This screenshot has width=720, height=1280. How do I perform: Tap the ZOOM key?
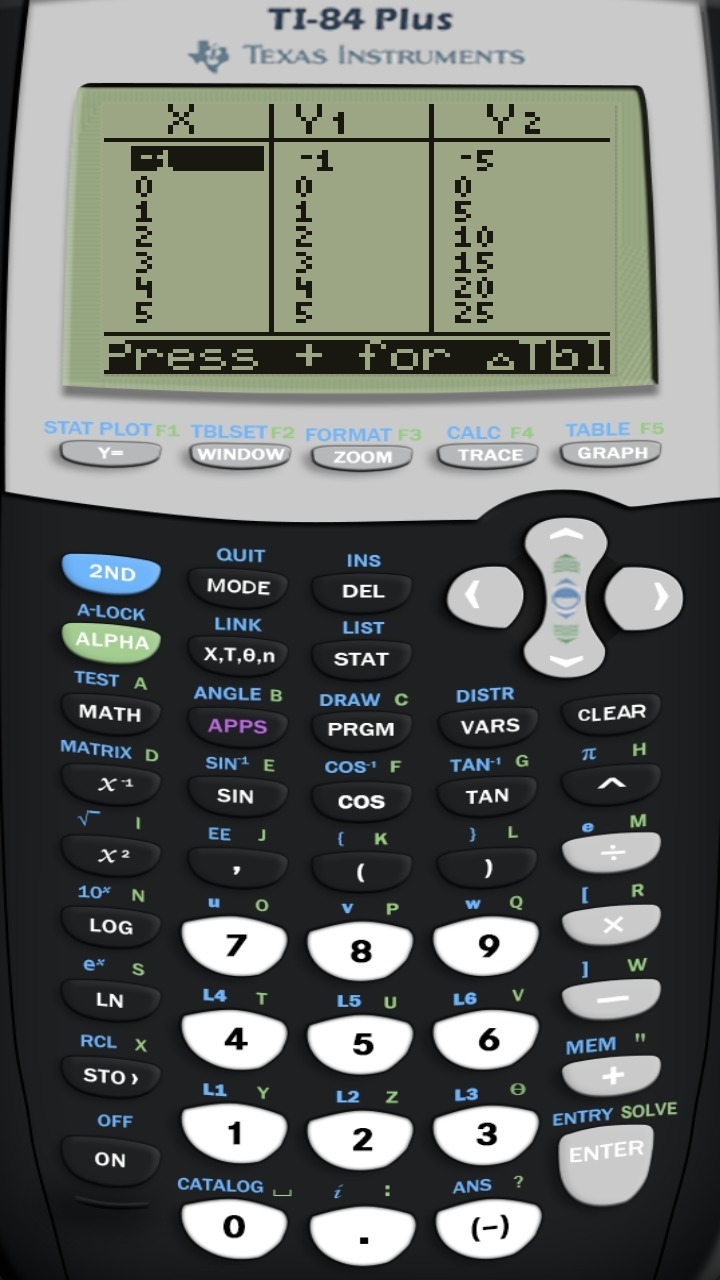click(362, 457)
